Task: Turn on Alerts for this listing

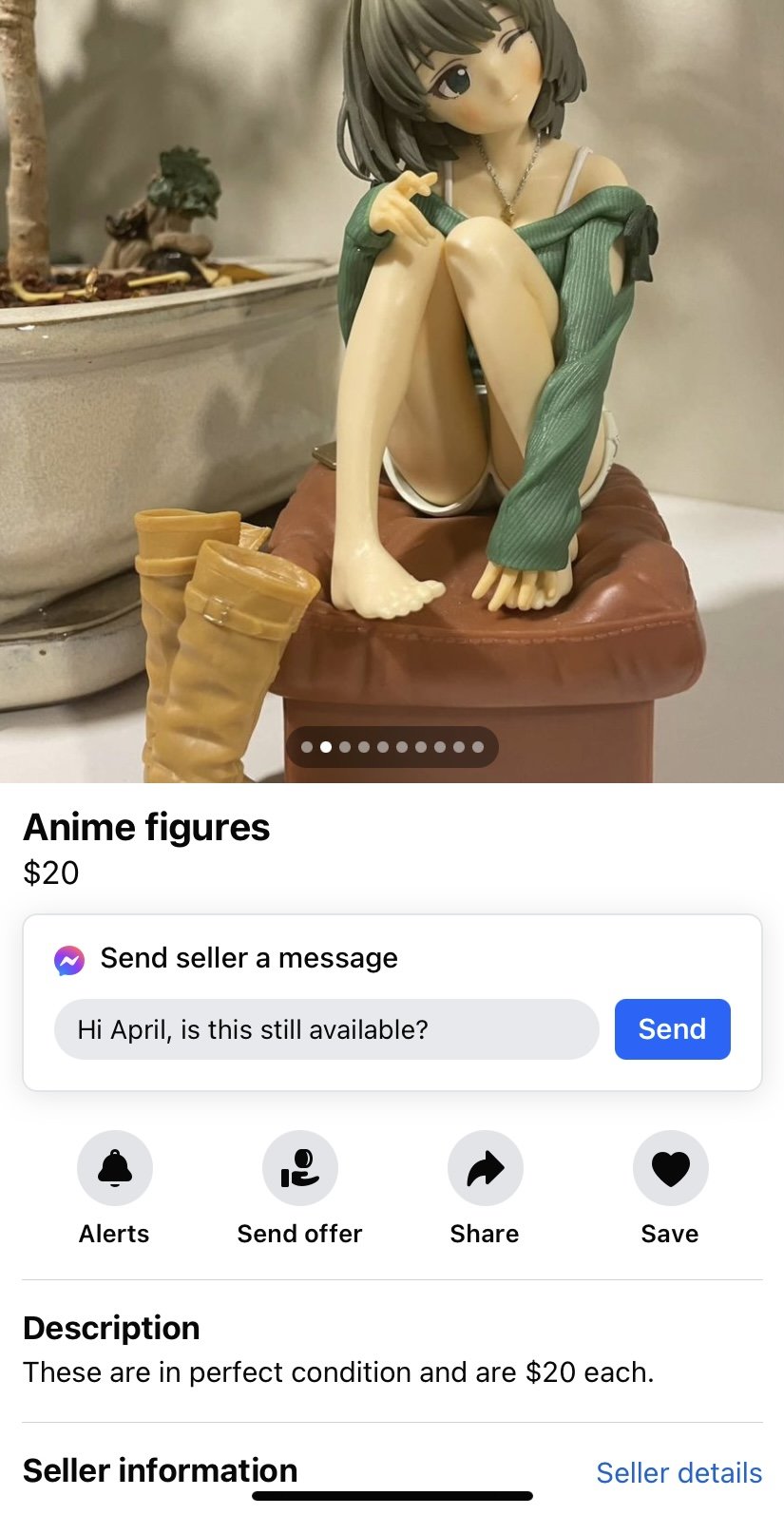Action: [x=115, y=1168]
